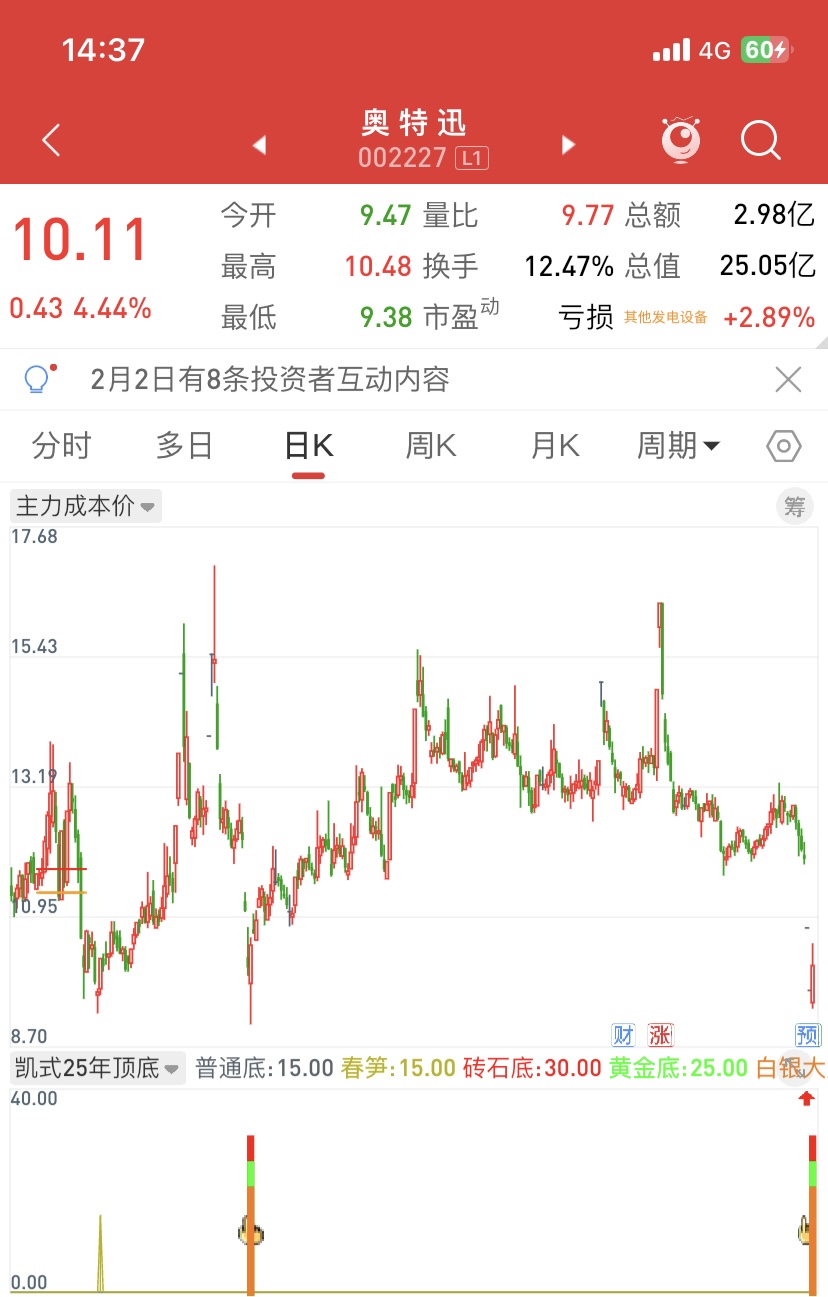Open stock search
The height and width of the screenshot is (1297, 828).
tap(760, 141)
